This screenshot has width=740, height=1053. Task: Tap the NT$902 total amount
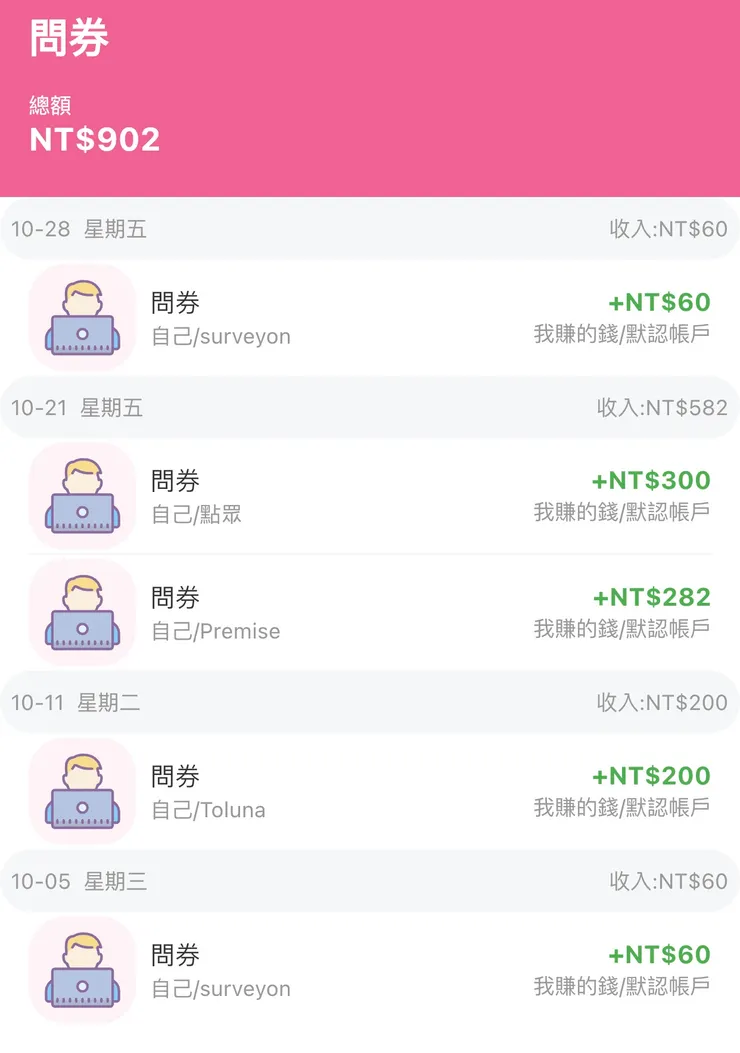(94, 139)
